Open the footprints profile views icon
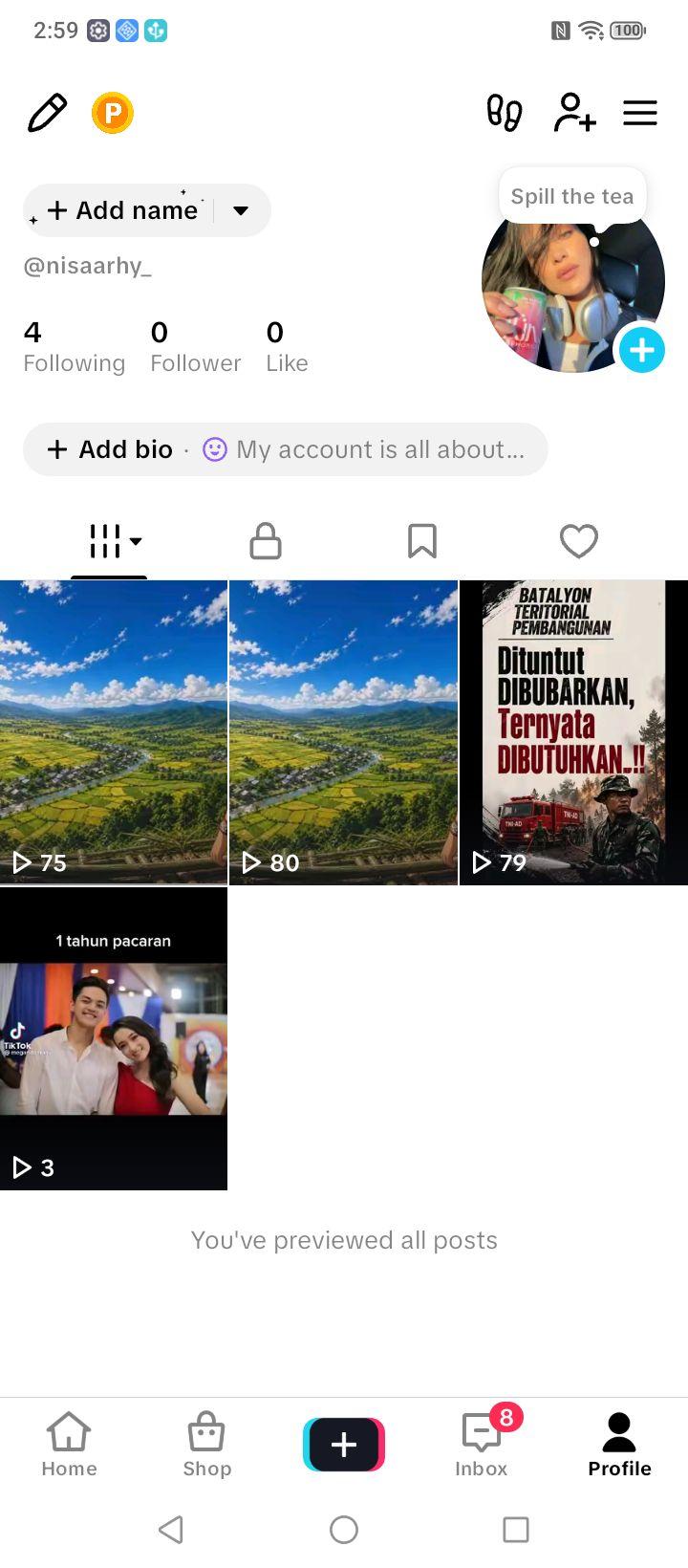The width and height of the screenshot is (688, 1568). (x=505, y=113)
